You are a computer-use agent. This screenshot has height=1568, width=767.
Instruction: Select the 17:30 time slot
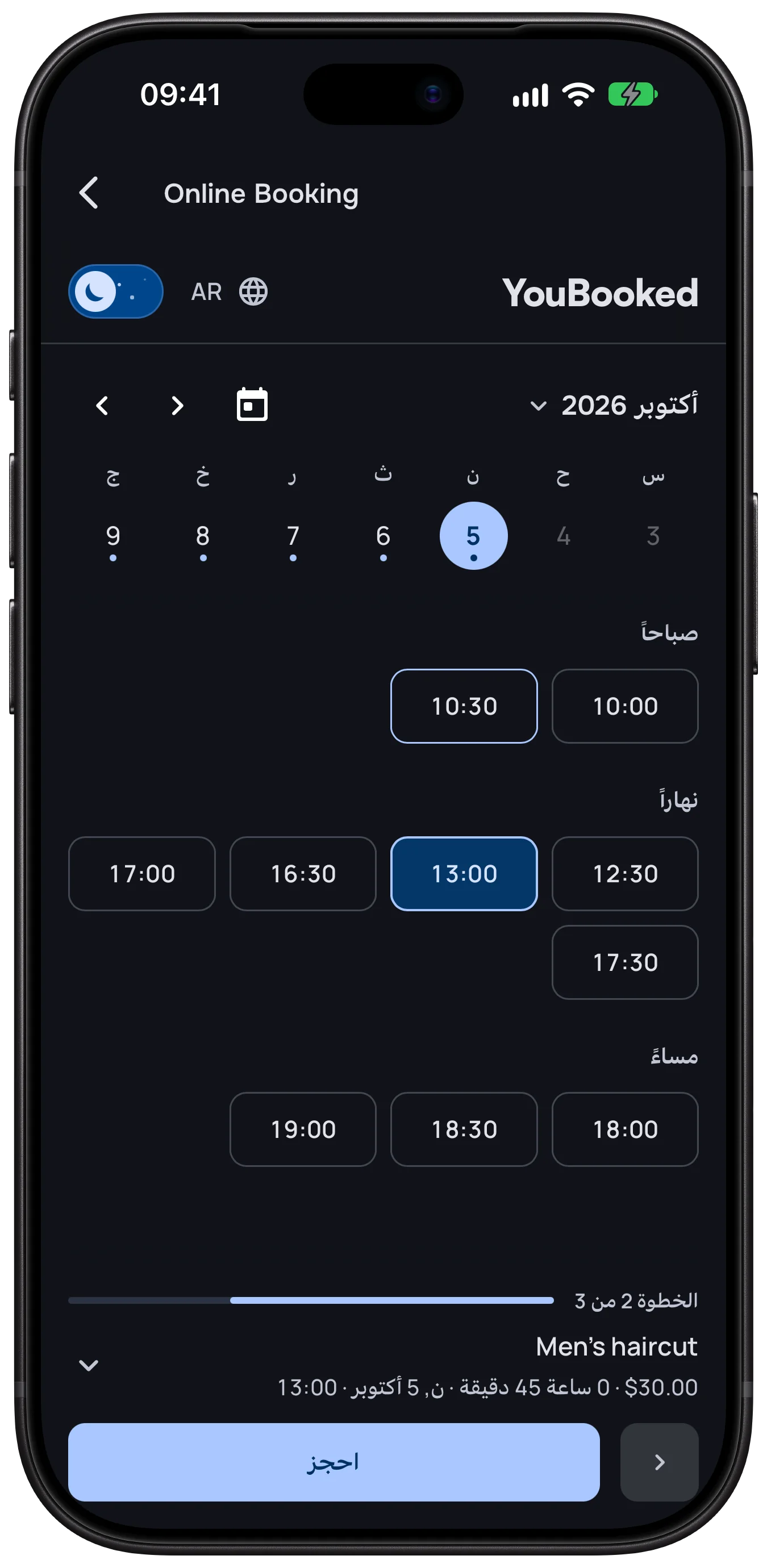625,962
